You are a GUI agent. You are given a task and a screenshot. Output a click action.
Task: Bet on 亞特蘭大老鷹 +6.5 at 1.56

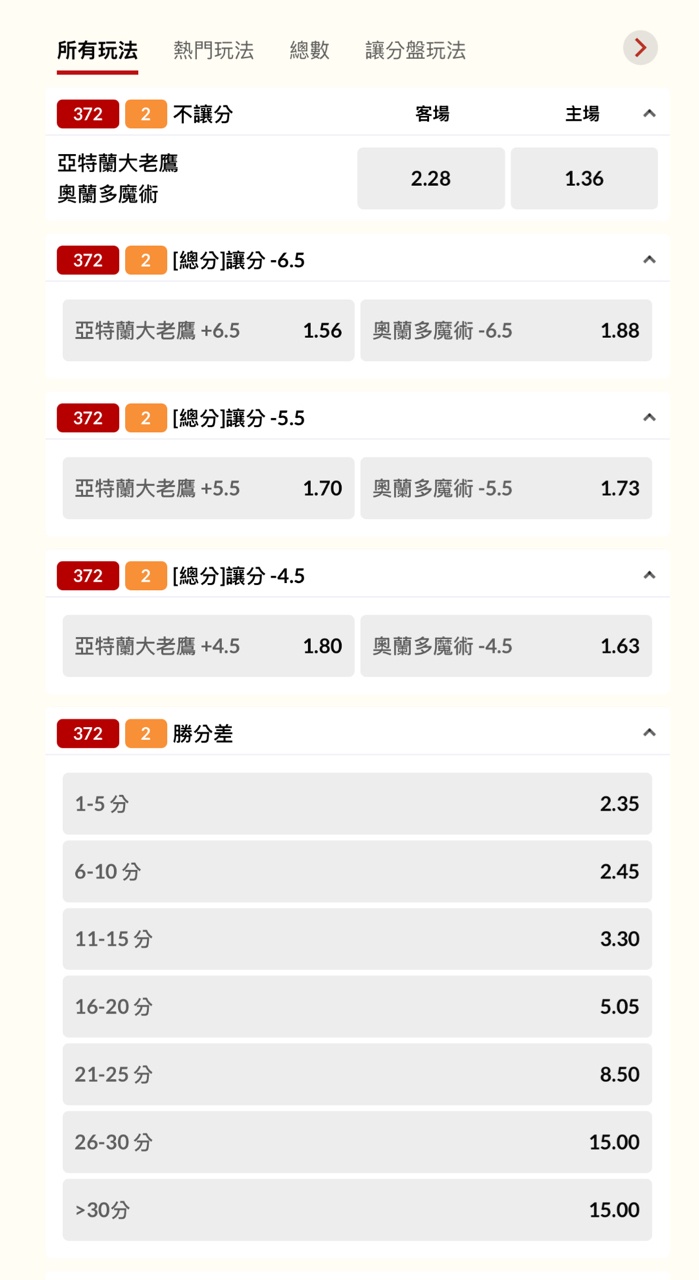coord(208,331)
